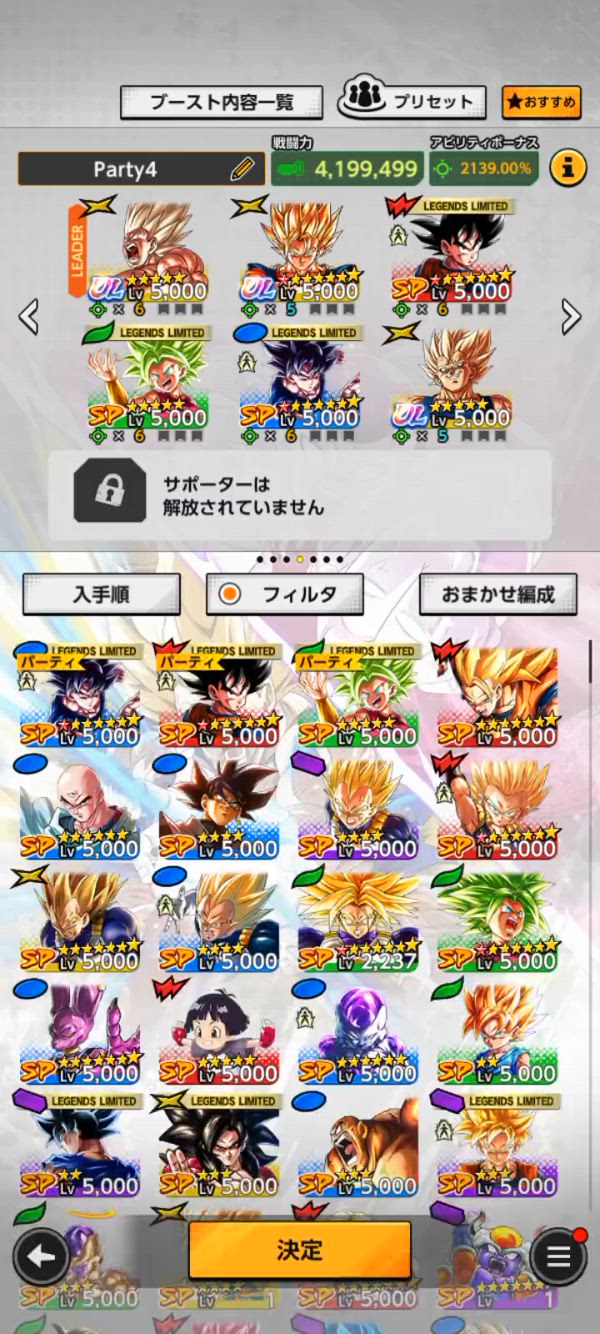Open the hamburger menu button
The image size is (600, 1334).
tap(558, 1256)
